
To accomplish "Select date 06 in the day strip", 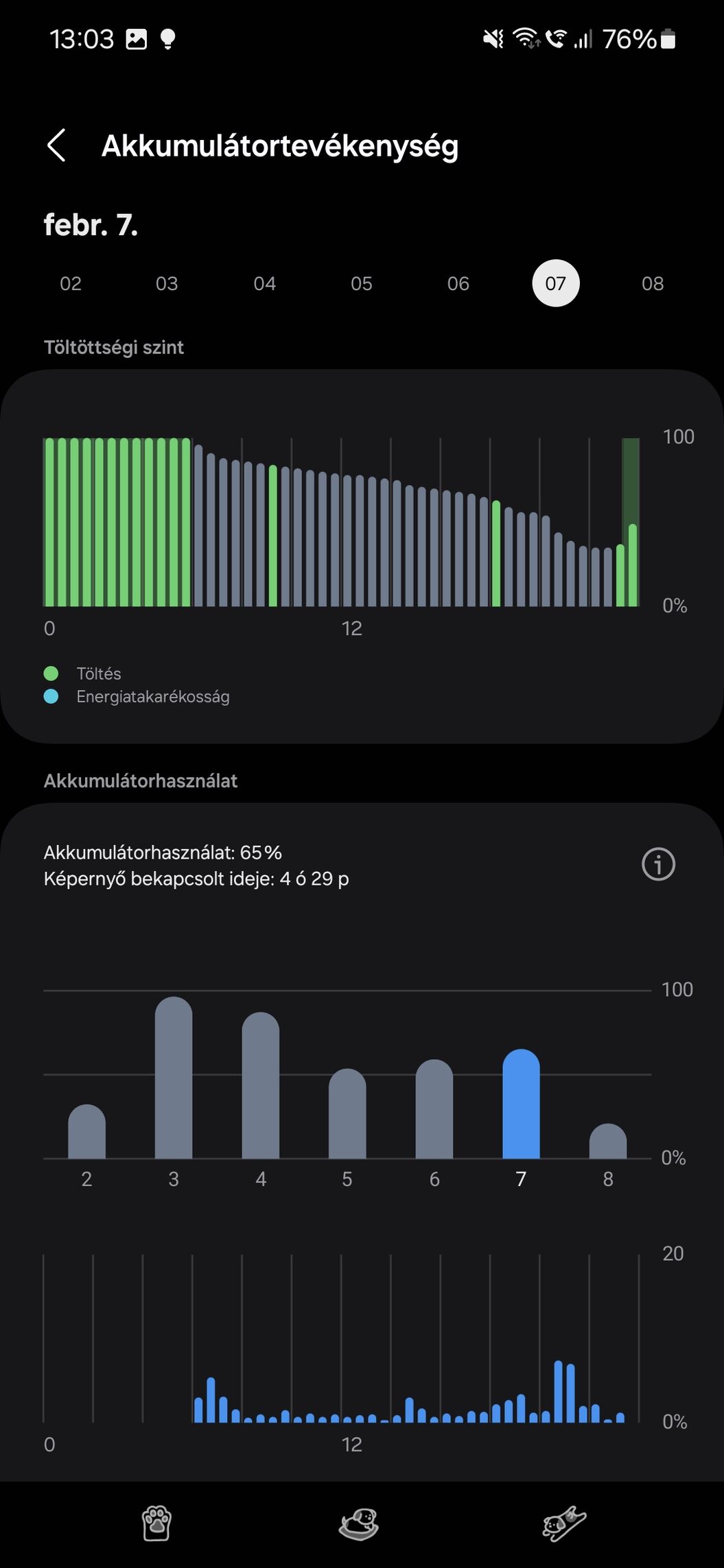I will pyautogui.click(x=458, y=283).
